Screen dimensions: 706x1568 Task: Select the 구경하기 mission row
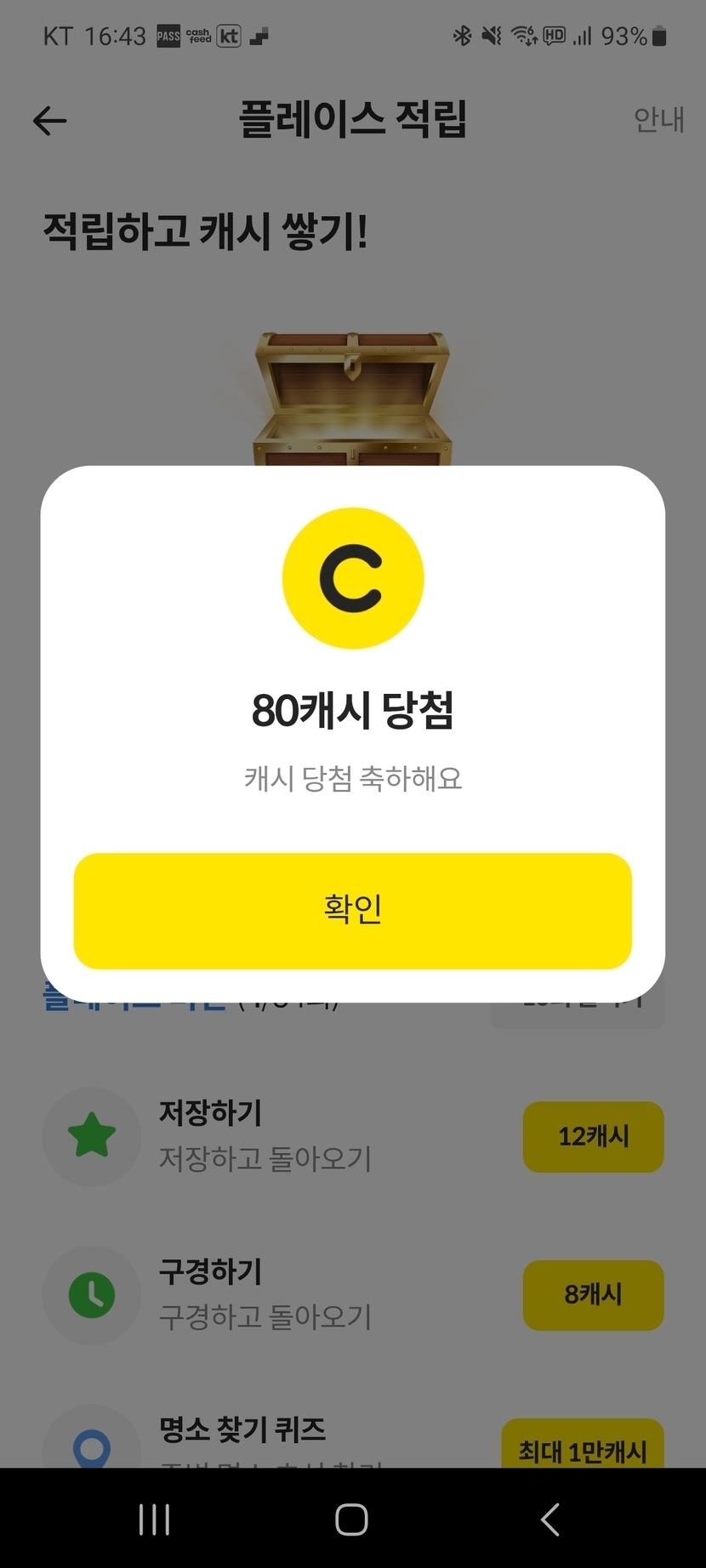pos(265,1294)
